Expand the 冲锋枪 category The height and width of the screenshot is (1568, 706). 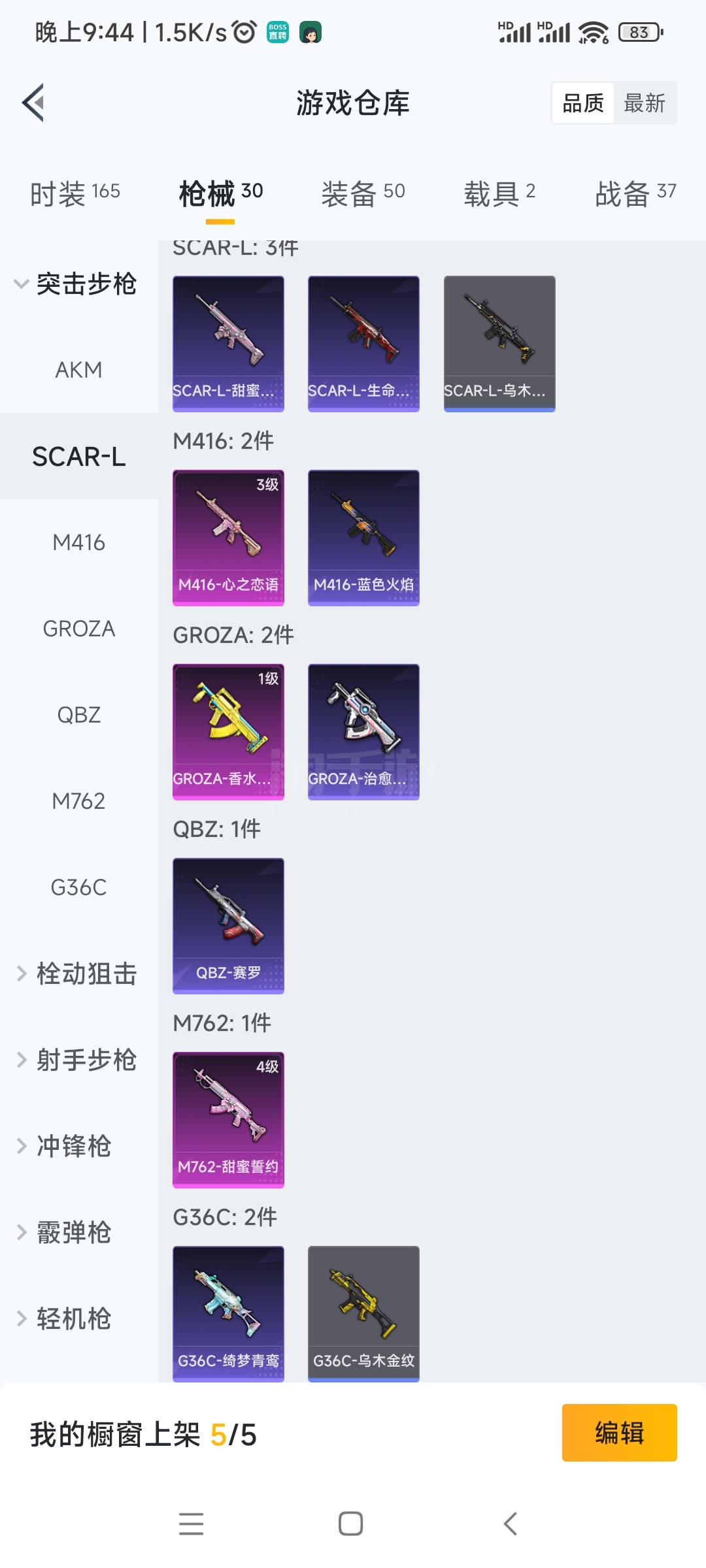[65, 1146]
